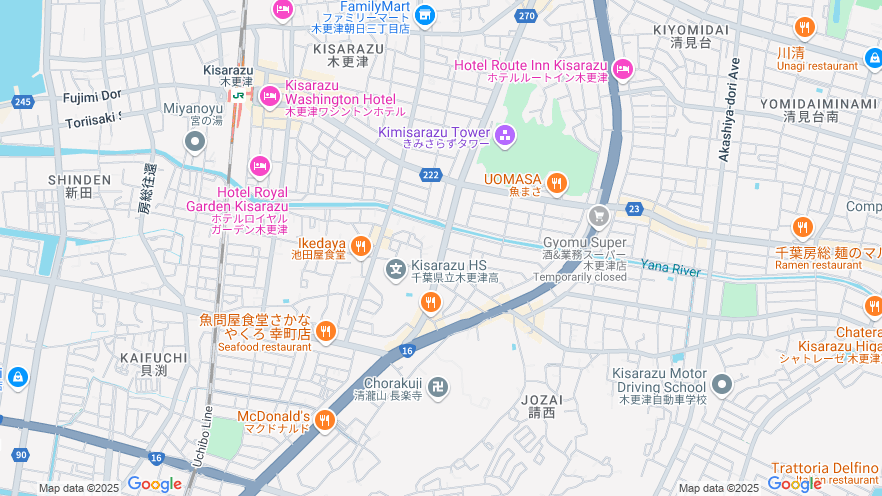The image size is (882, 496).
Task: Tap the Kisarazu train station icon
Action: pyautogui.click(x=238, y=95)
